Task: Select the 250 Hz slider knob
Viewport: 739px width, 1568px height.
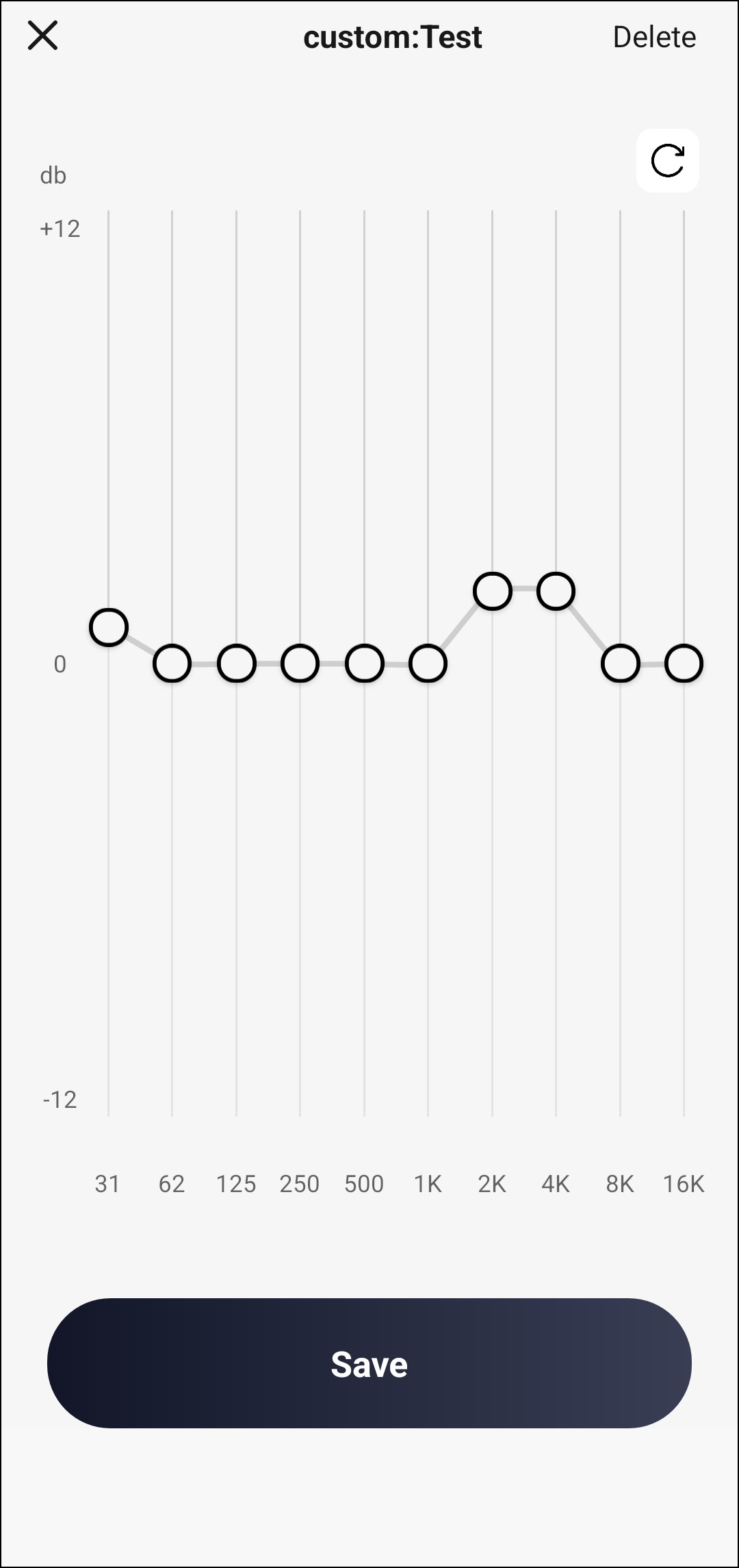Action: [300, 663]
